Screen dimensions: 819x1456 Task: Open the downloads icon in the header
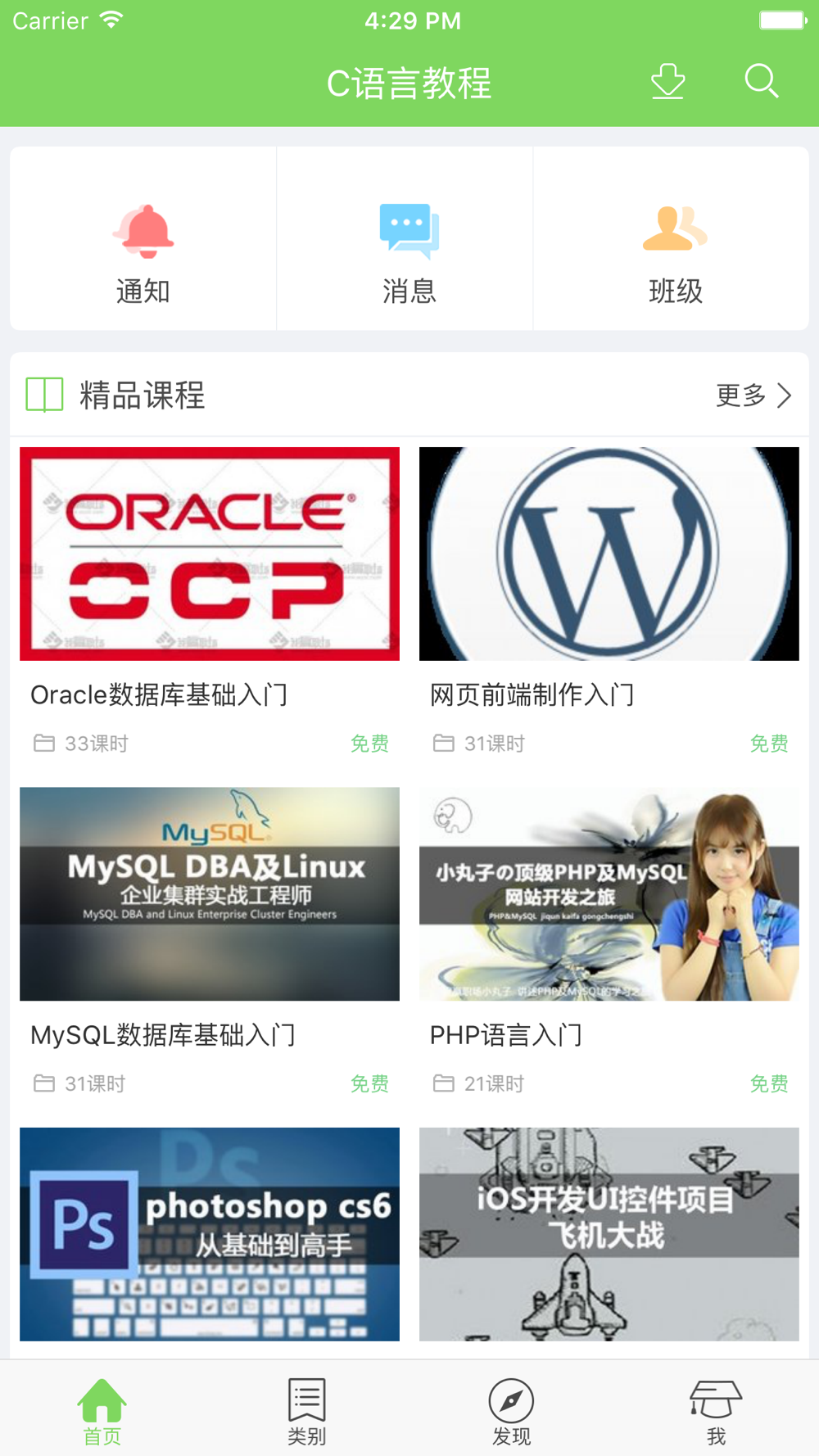[668, 82]
